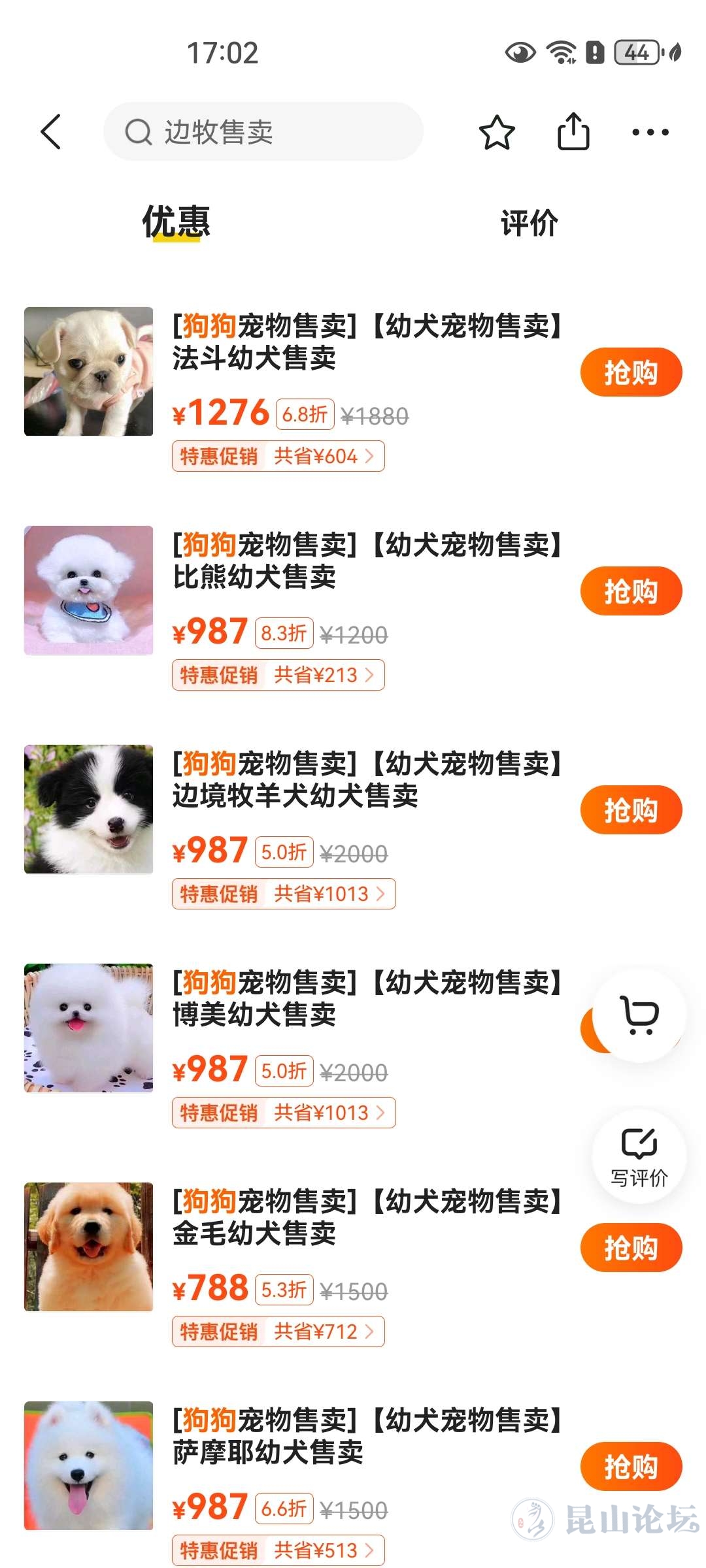
Task: Buy the 比熊幼犬 with 抢购
Action: click(x=631, y=591)
